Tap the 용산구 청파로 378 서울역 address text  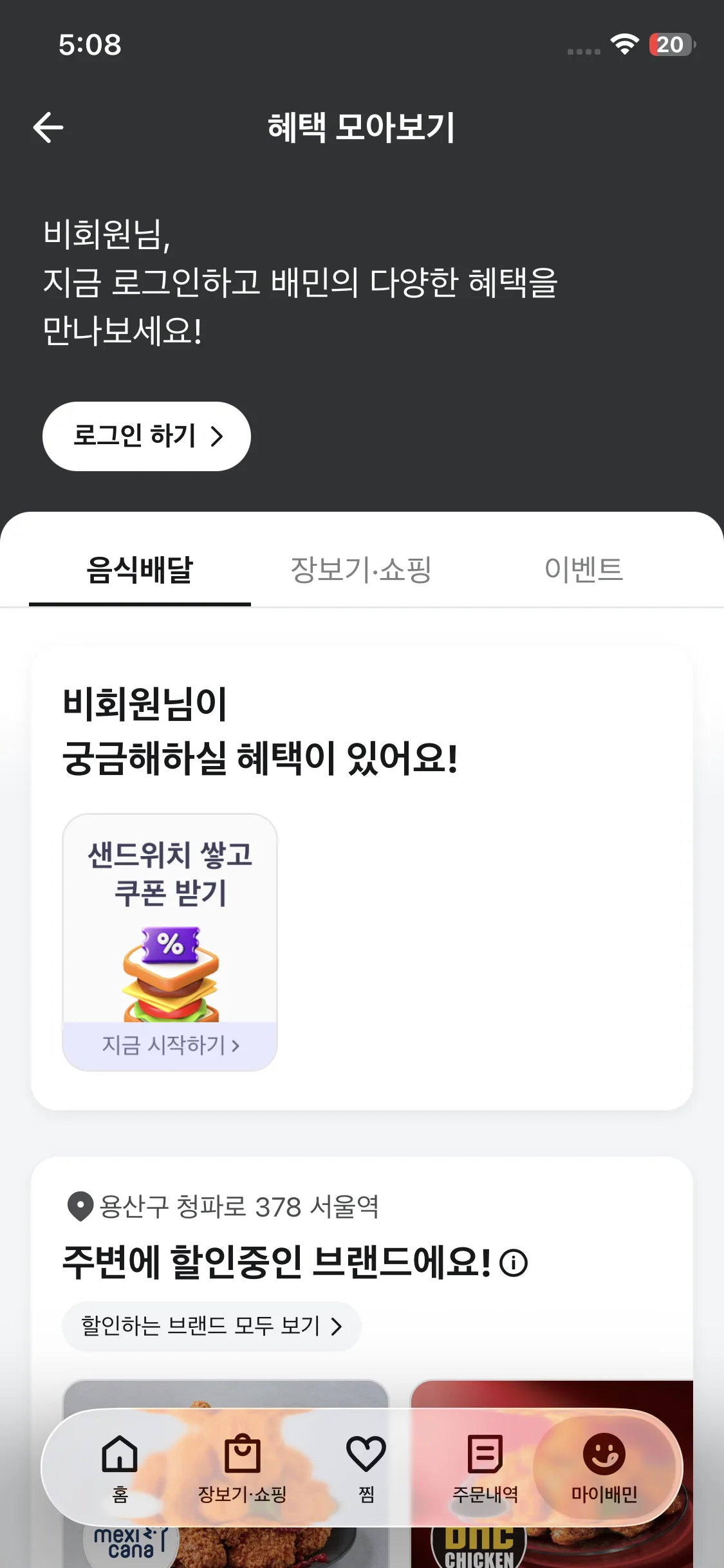pos(240,1205)
